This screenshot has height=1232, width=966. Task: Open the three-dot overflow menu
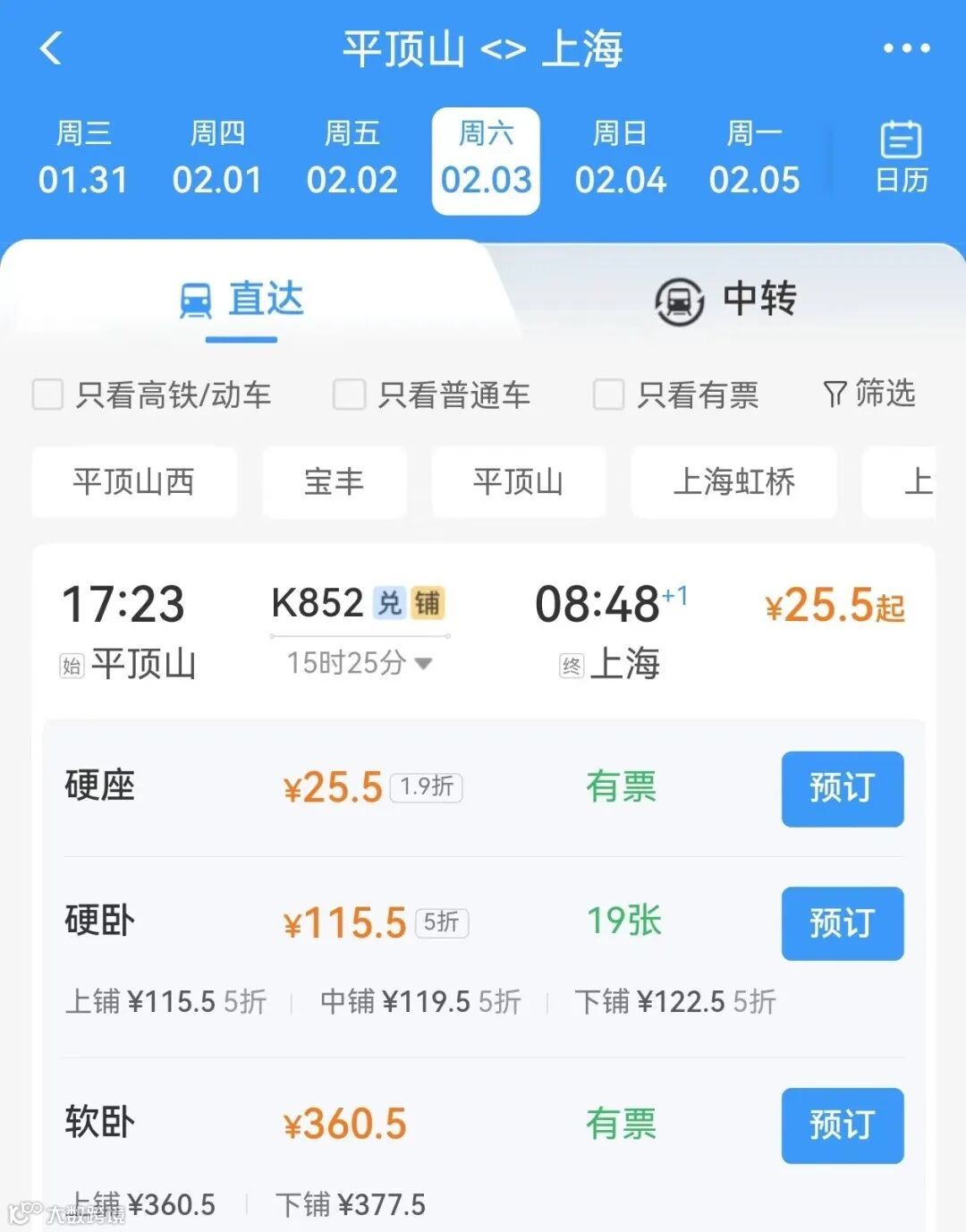[x=906, y=48]
